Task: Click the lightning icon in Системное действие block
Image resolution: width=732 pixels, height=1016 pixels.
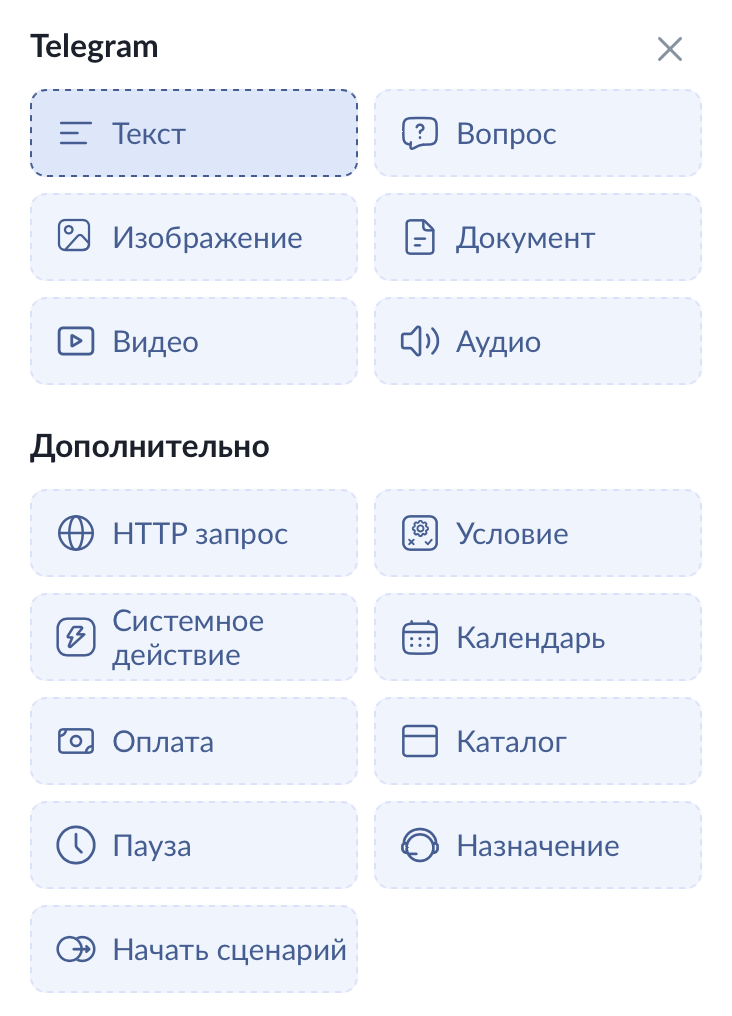Action: click(75, 637)
